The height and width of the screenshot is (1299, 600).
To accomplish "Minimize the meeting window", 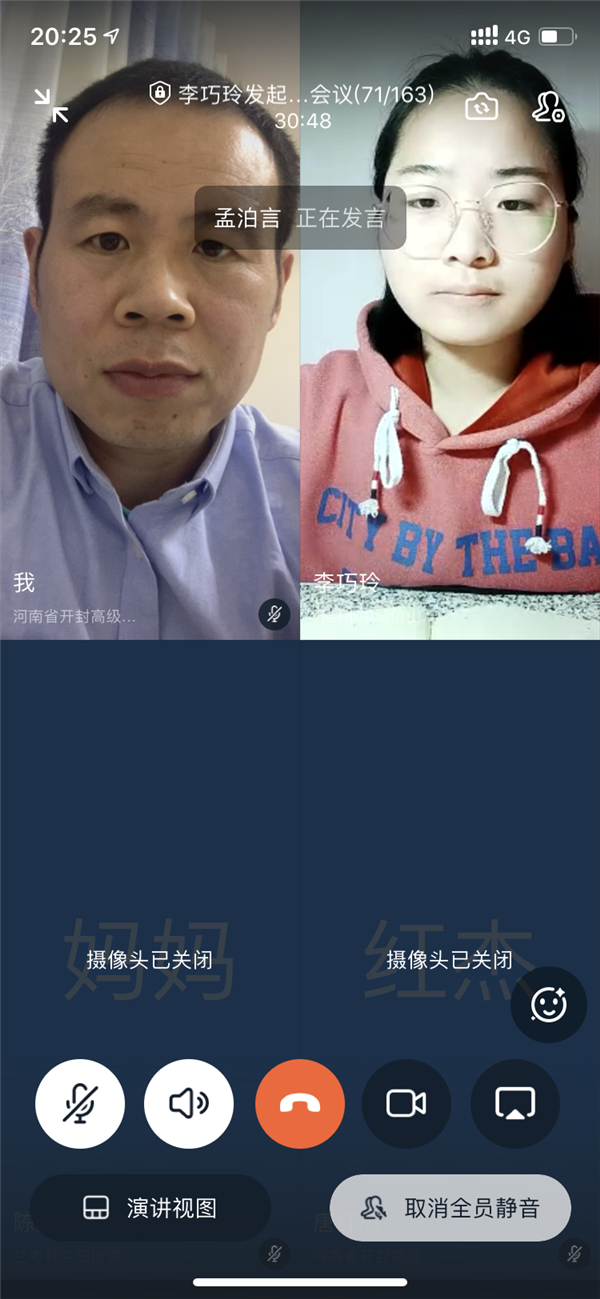I will 50,106.
